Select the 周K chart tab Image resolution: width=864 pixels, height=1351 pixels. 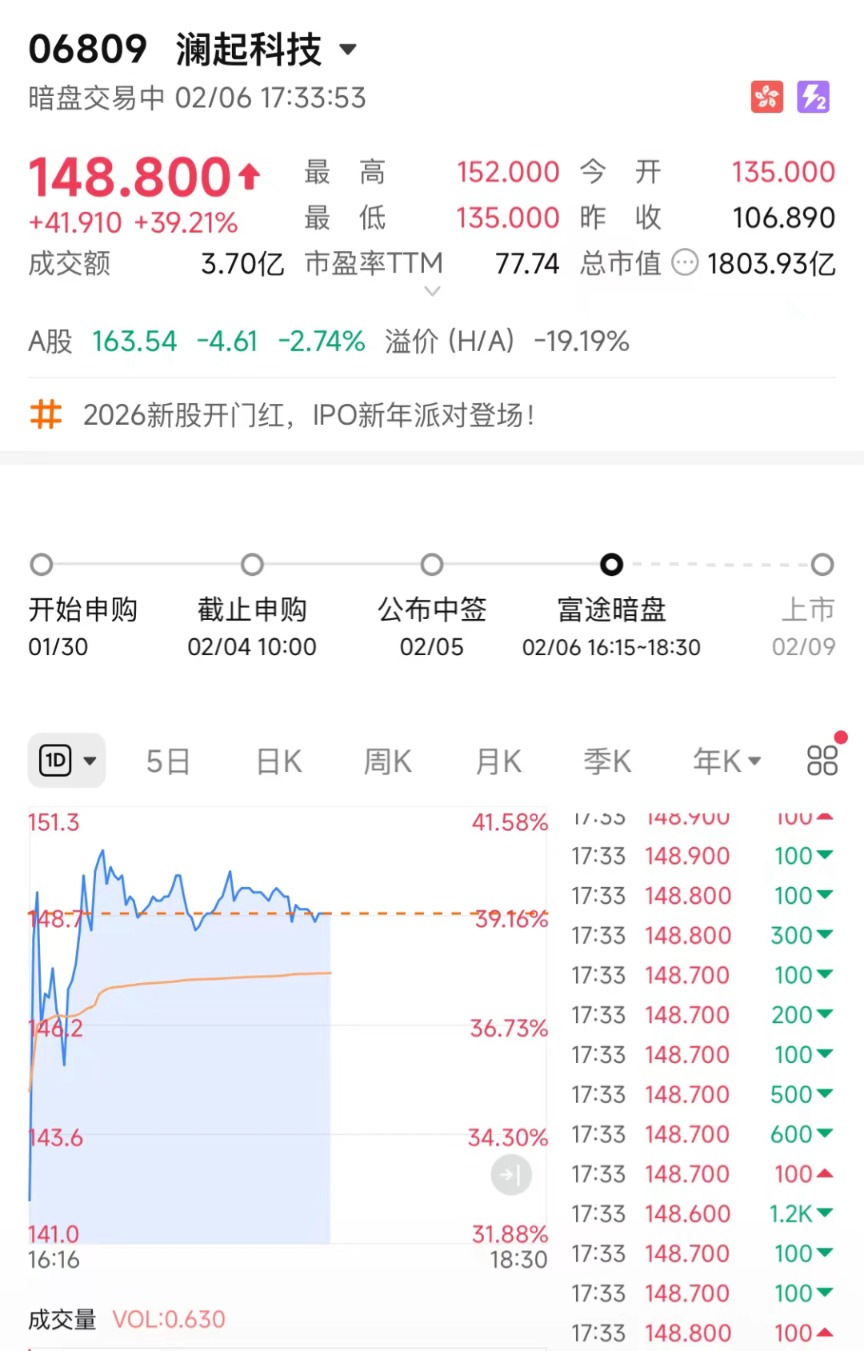[387, 761]
